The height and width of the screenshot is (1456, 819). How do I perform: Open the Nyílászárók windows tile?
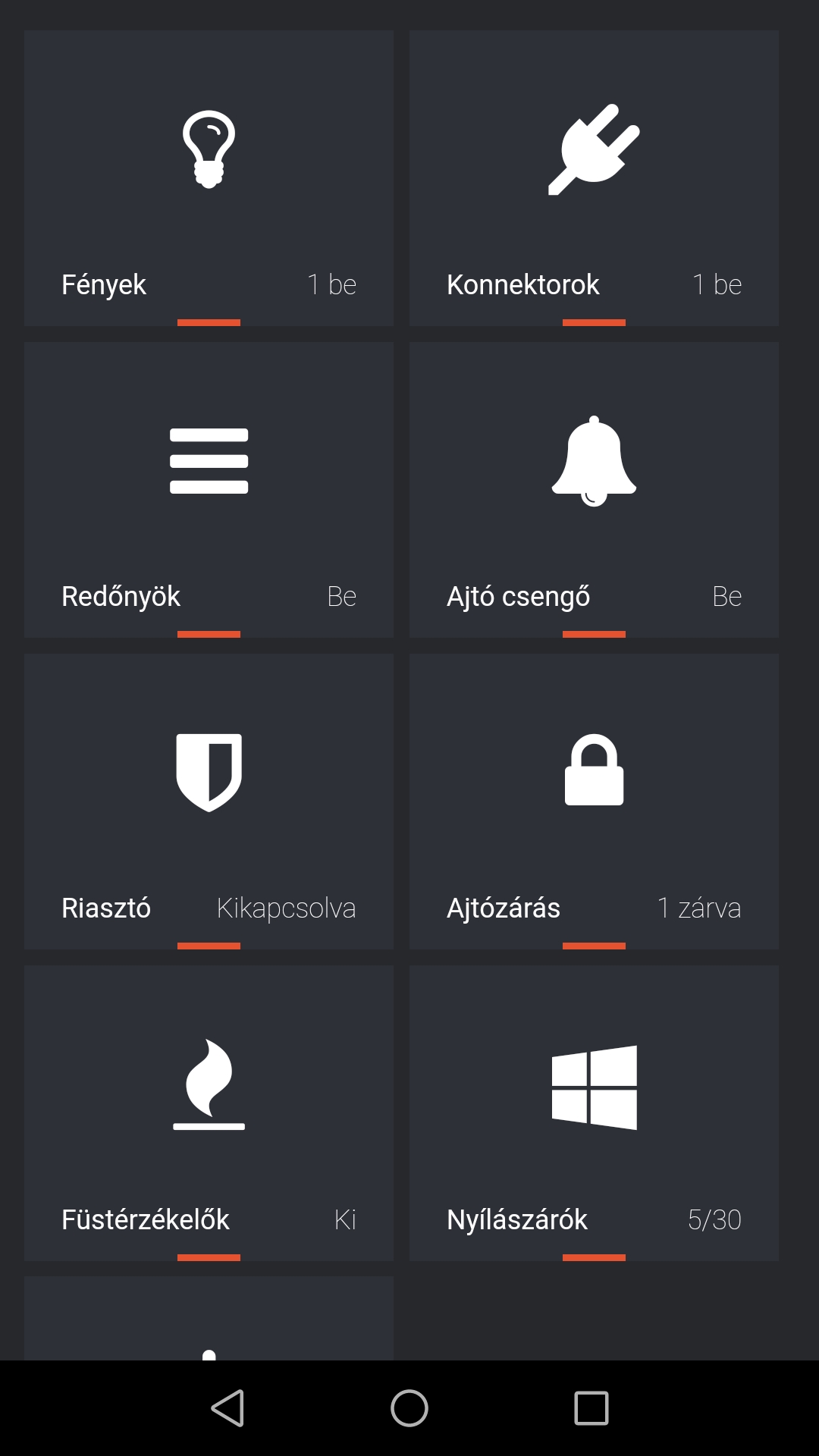click(594, 1113)
